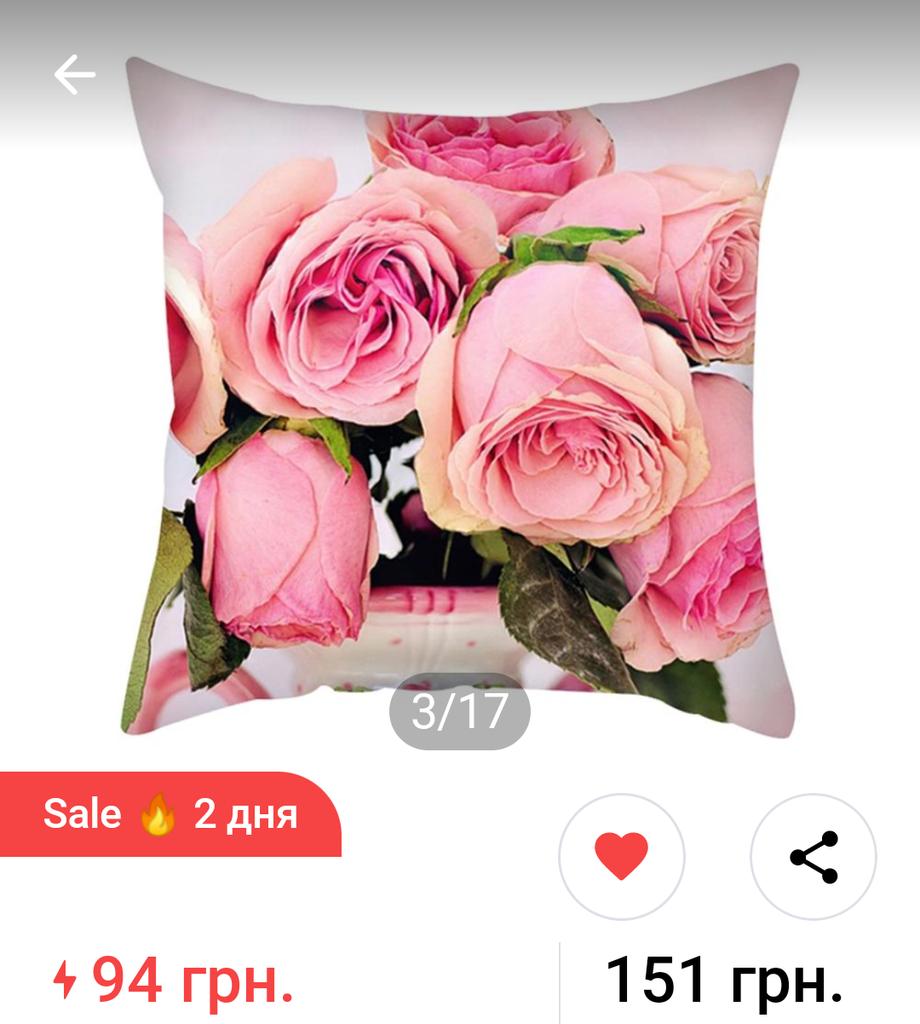The height and width of the screenshot is (1024, 920).
Task: Go back using the top arrow
Action: point(75,75)
